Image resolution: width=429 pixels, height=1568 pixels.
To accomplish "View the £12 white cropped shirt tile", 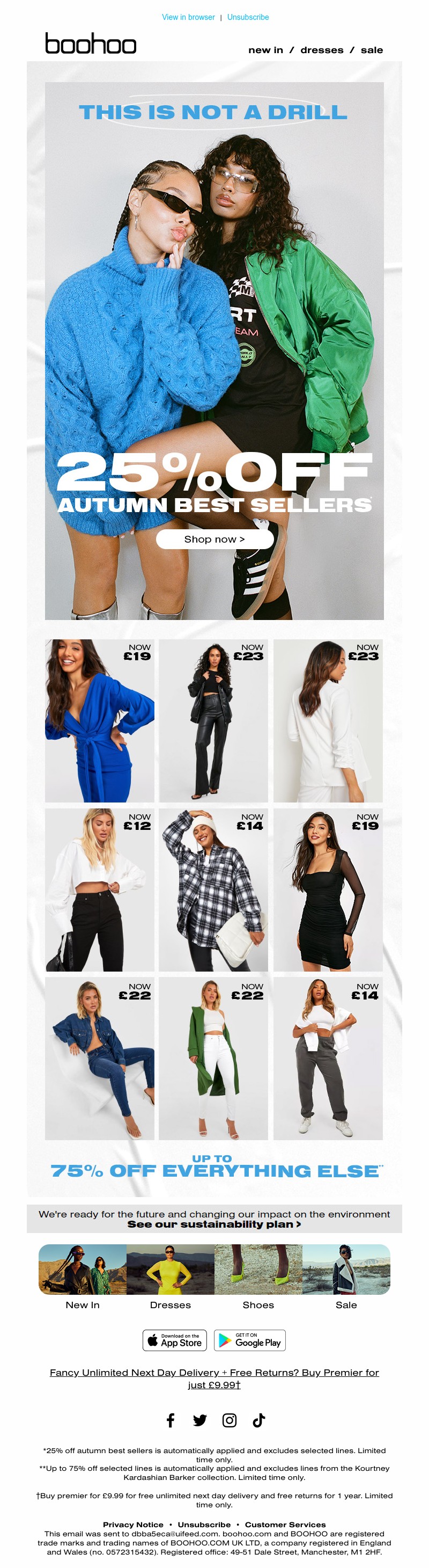I will coord(100,889).
